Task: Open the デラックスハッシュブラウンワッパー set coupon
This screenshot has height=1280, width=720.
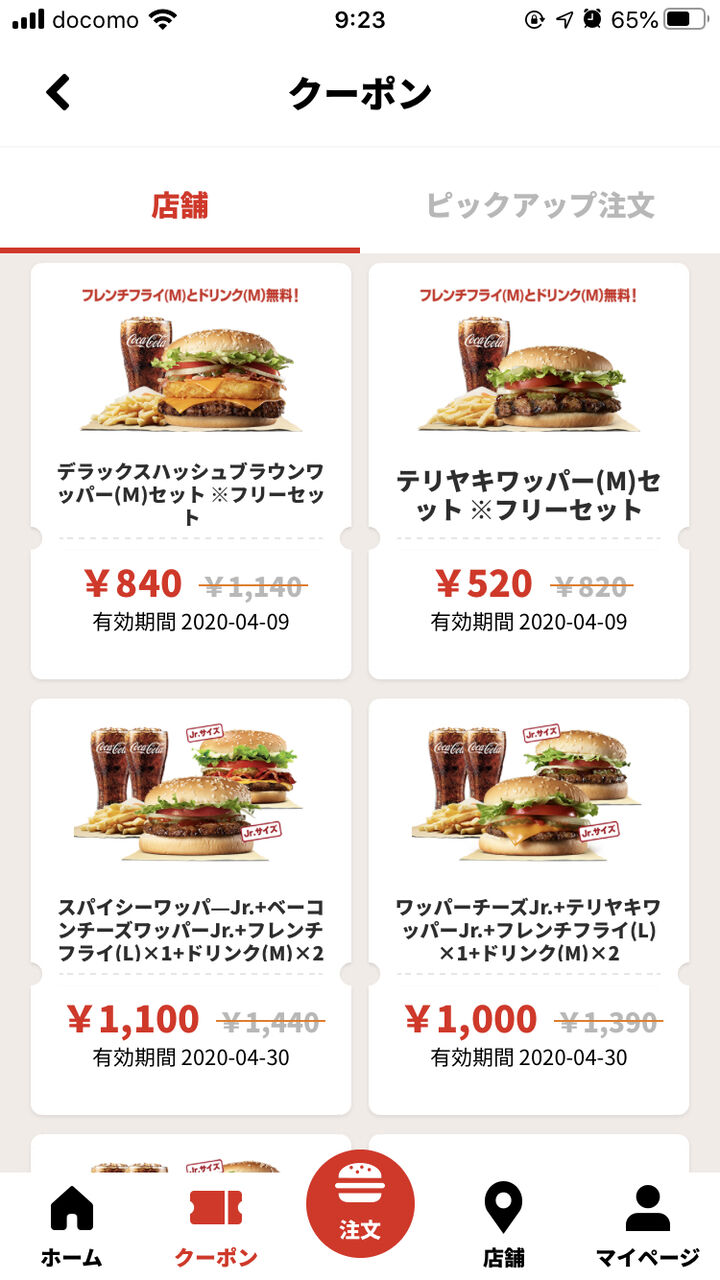Action: click(x=191, y=471)
